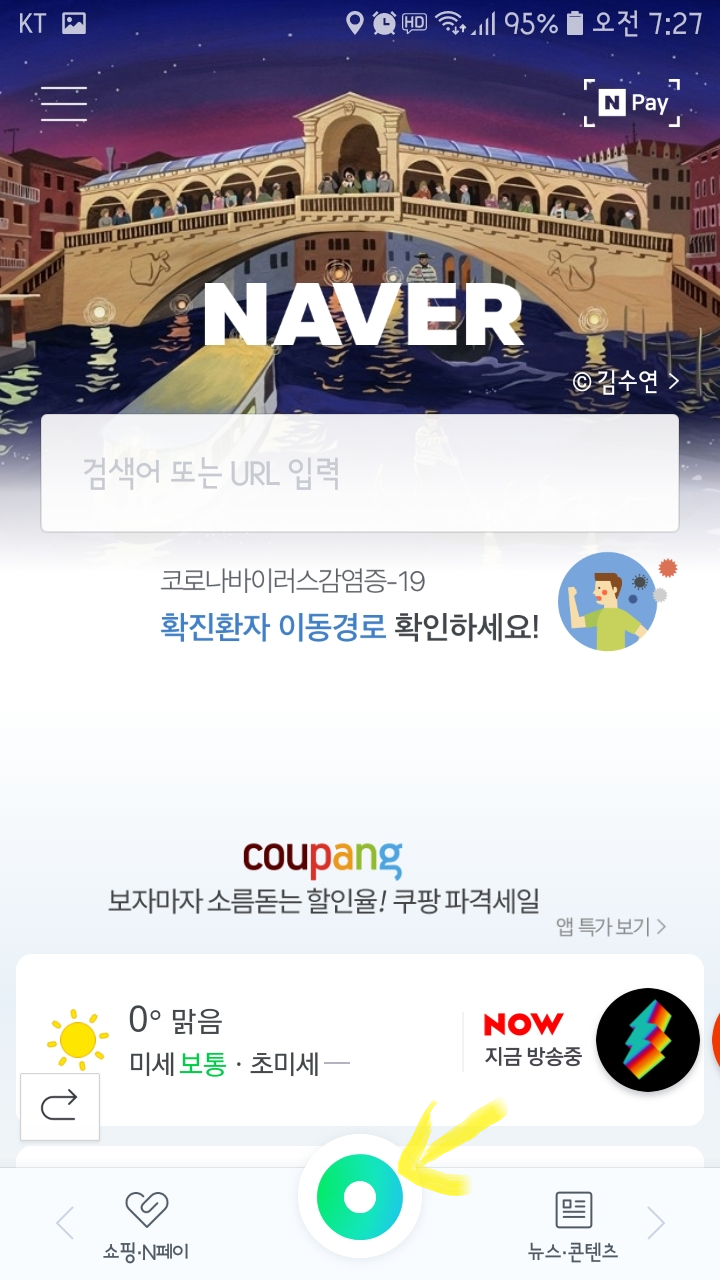This screenshot has height=1280, width=720.
Task: Open the weather card showing 0° 맑음
Action: click(x=200, y=1041)
